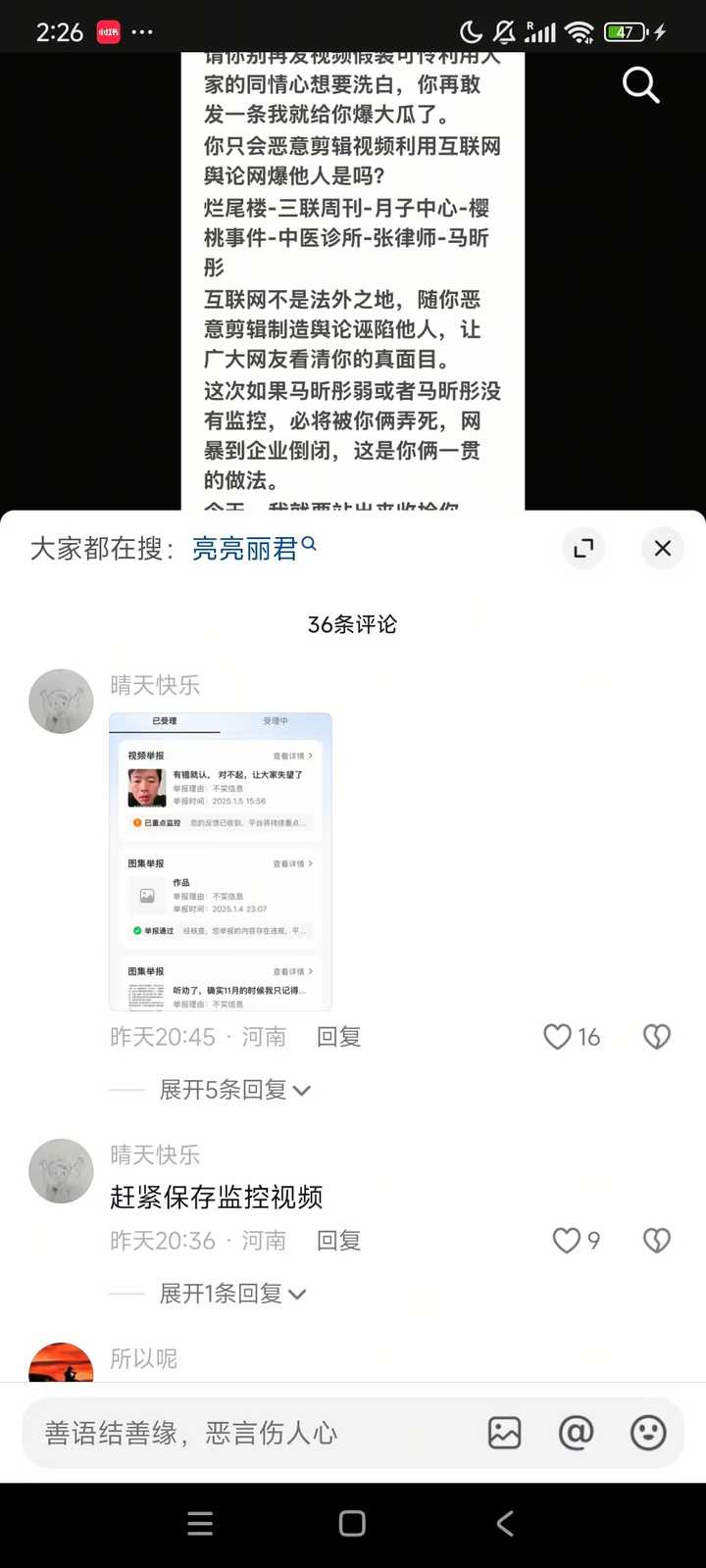Expand the 1 reply
The image size is (706, 1568).
tap(233, 1294)
